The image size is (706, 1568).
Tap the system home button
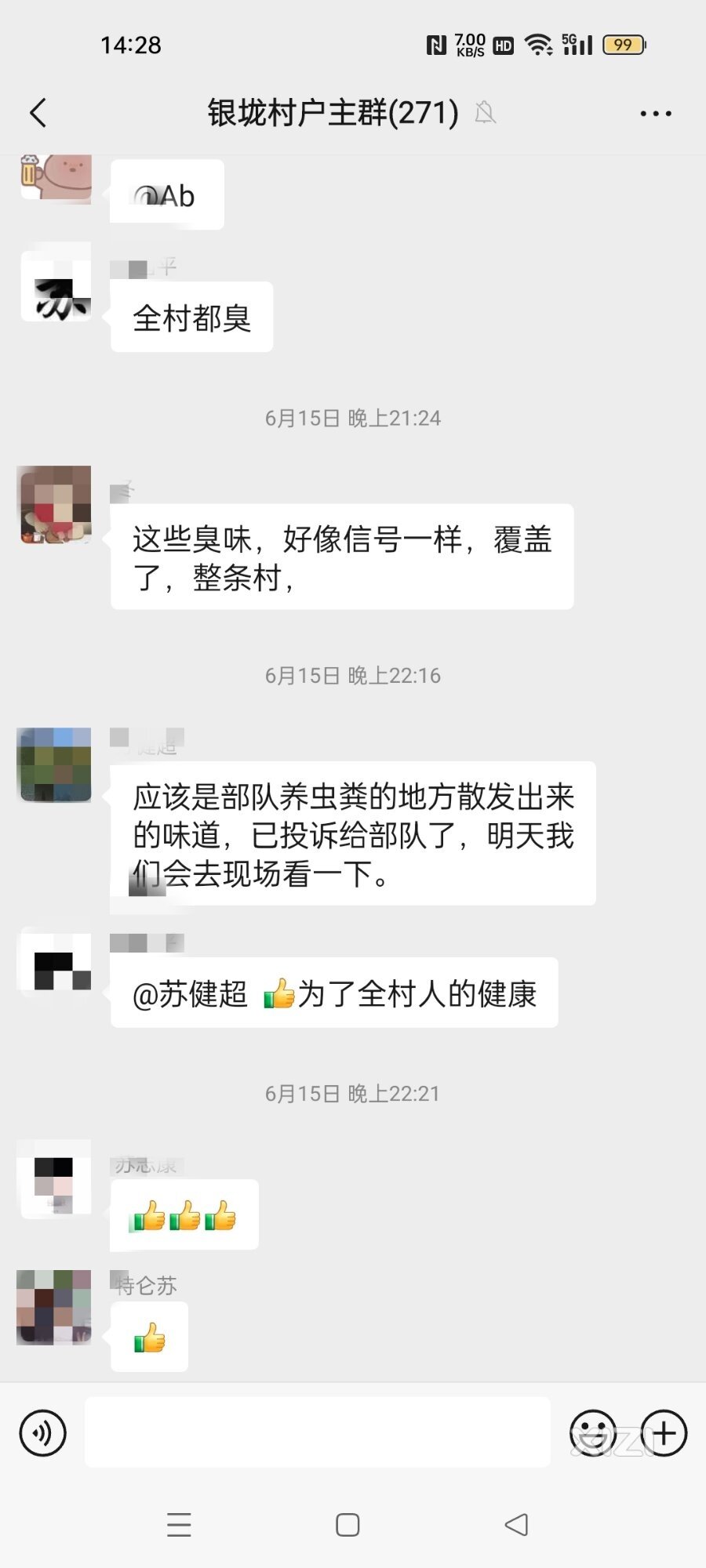[348, 1524]
